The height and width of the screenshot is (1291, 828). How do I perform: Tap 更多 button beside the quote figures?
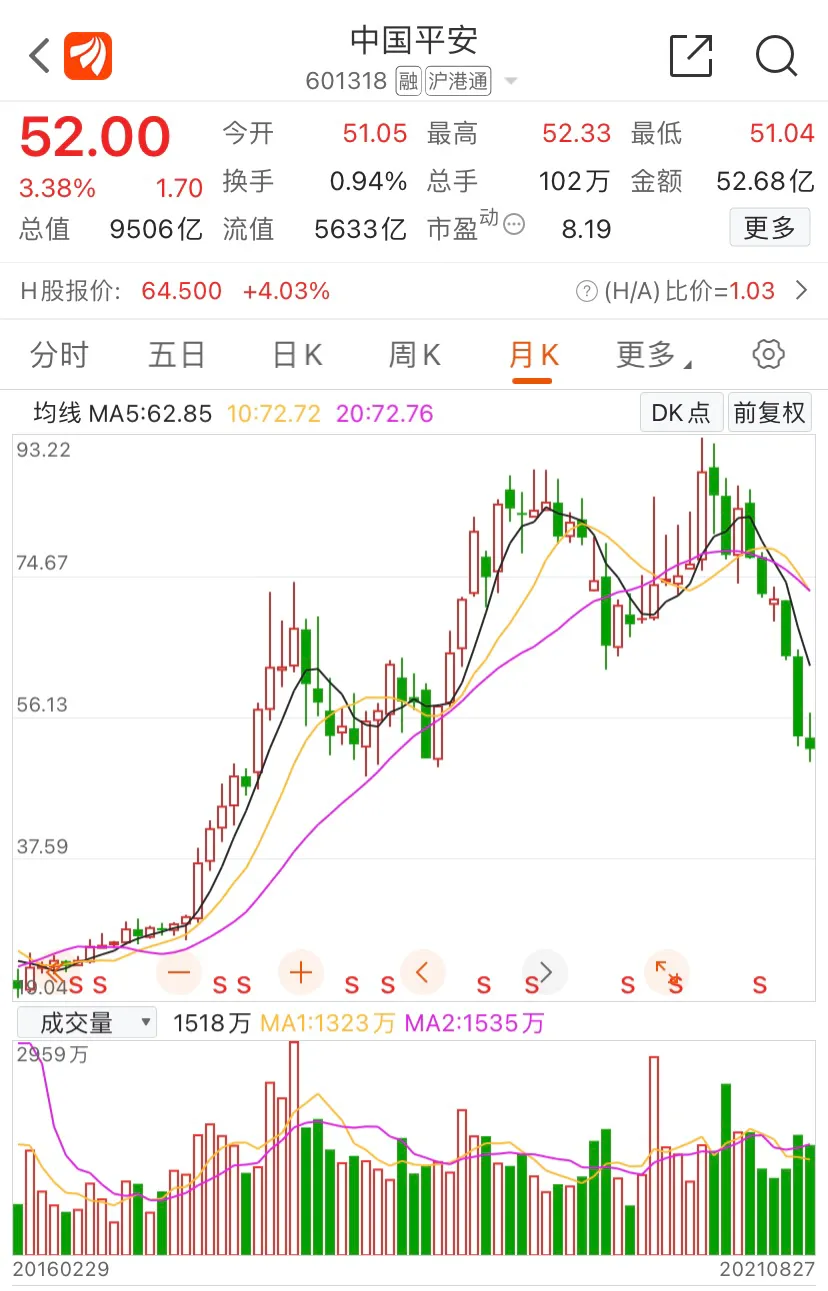point(769,228)
